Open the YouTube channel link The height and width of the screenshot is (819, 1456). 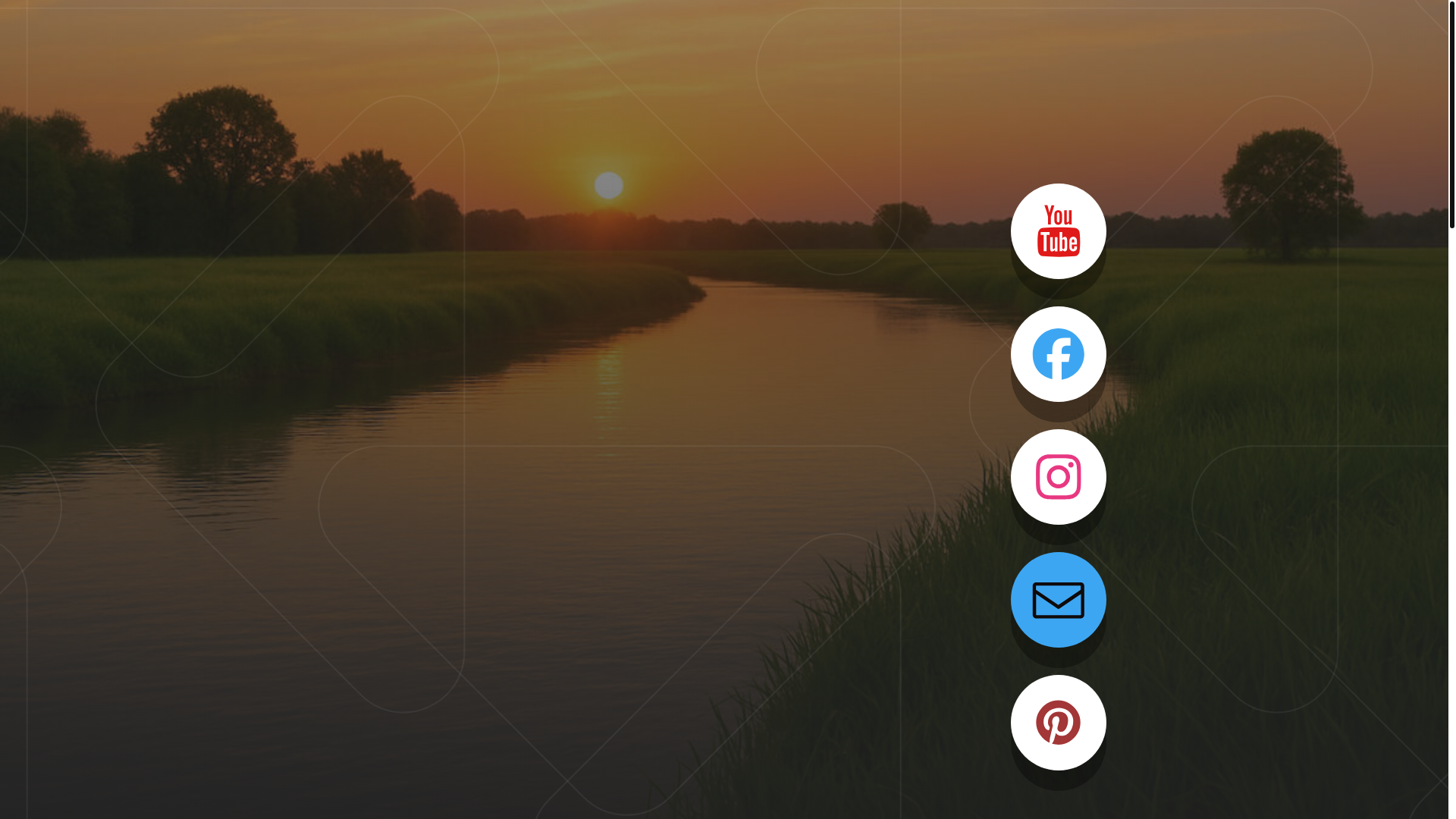(1058, 231)
